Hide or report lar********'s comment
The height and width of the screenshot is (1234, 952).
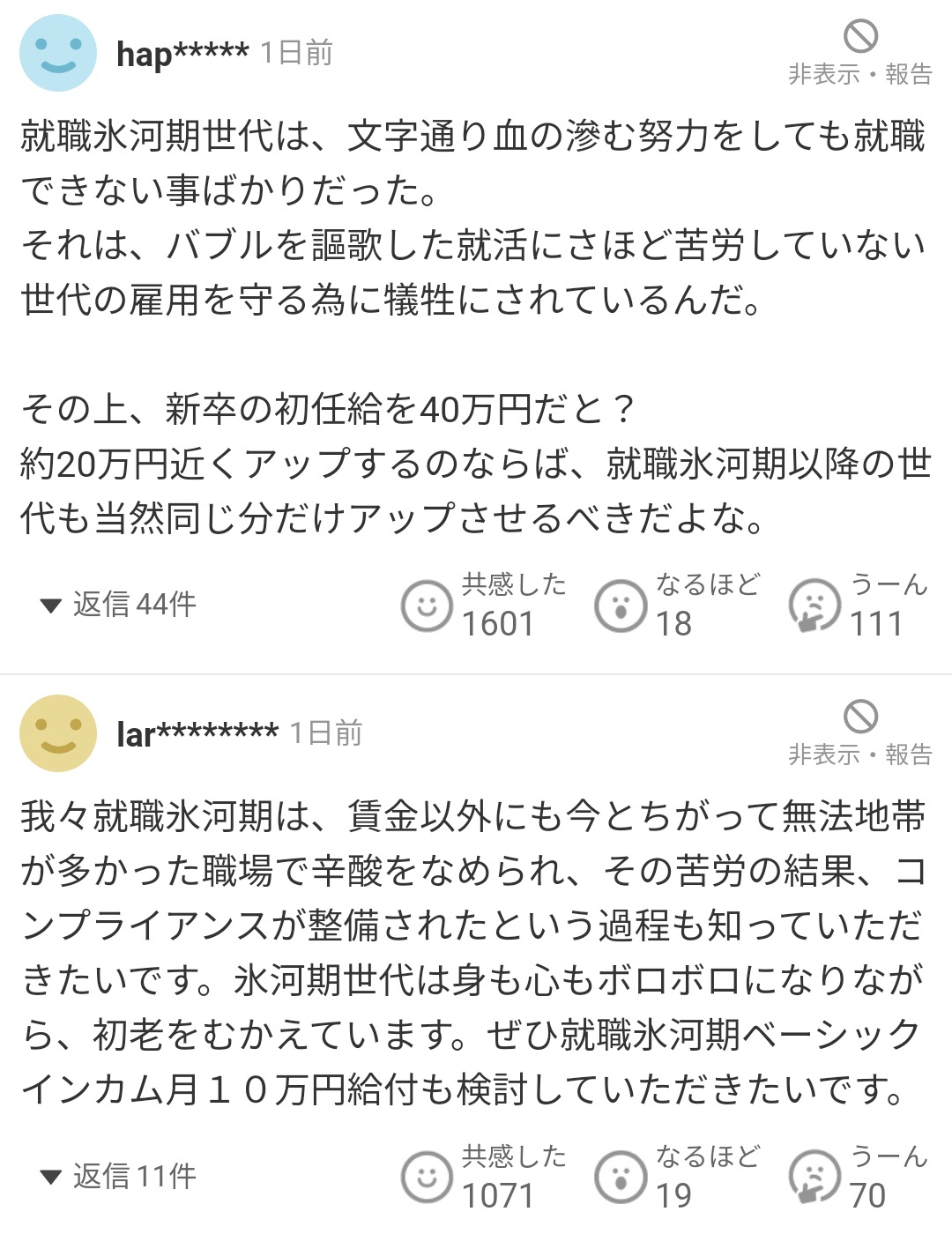[x=859, y=733]
